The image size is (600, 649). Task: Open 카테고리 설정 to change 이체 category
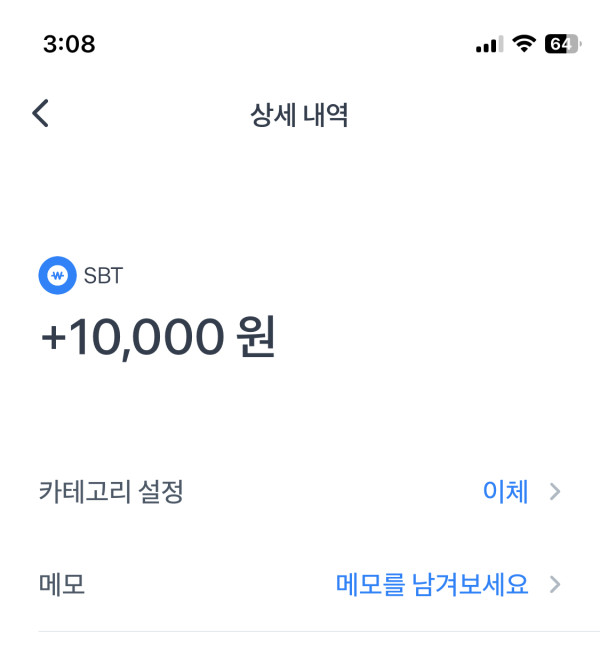520,492
